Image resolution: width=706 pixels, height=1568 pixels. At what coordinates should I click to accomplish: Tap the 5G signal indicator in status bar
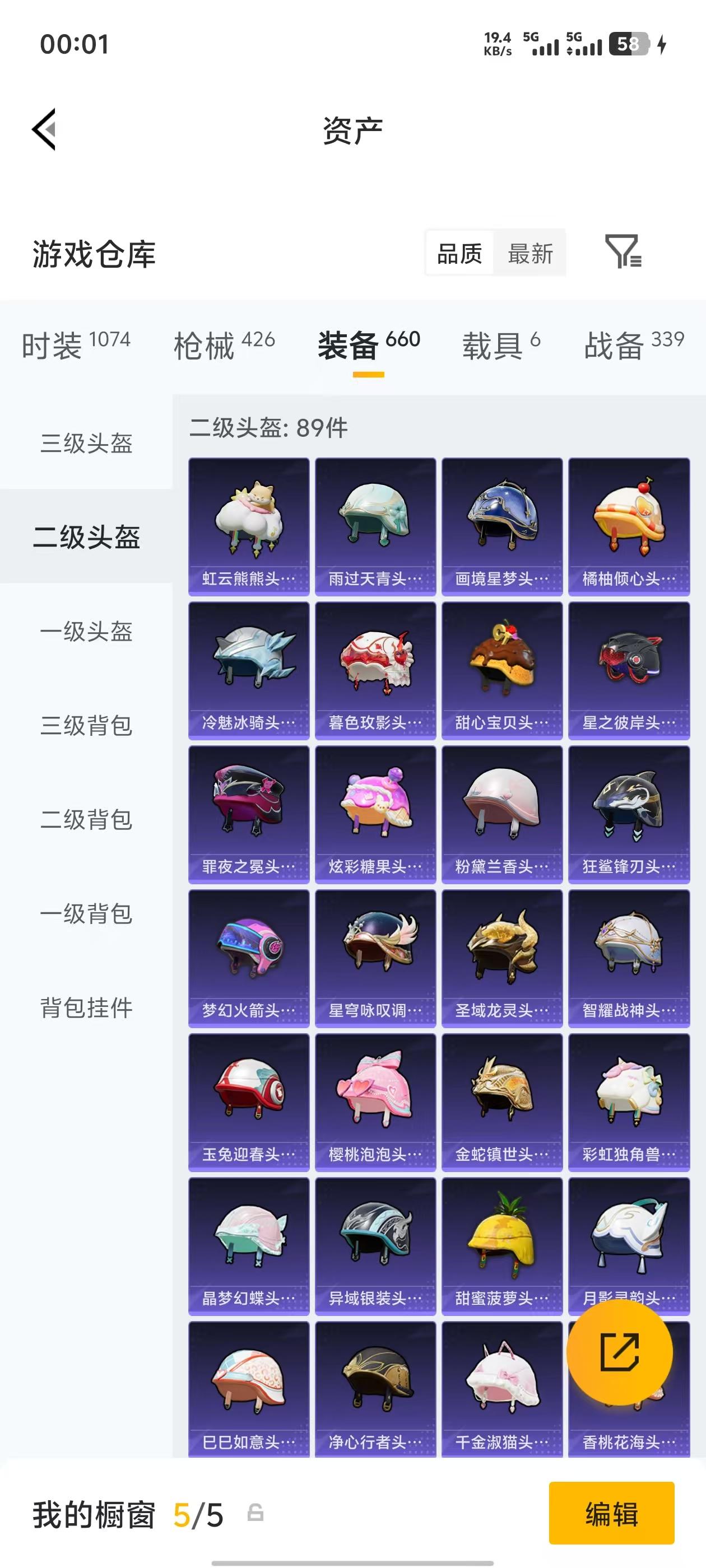pos(544,46)
